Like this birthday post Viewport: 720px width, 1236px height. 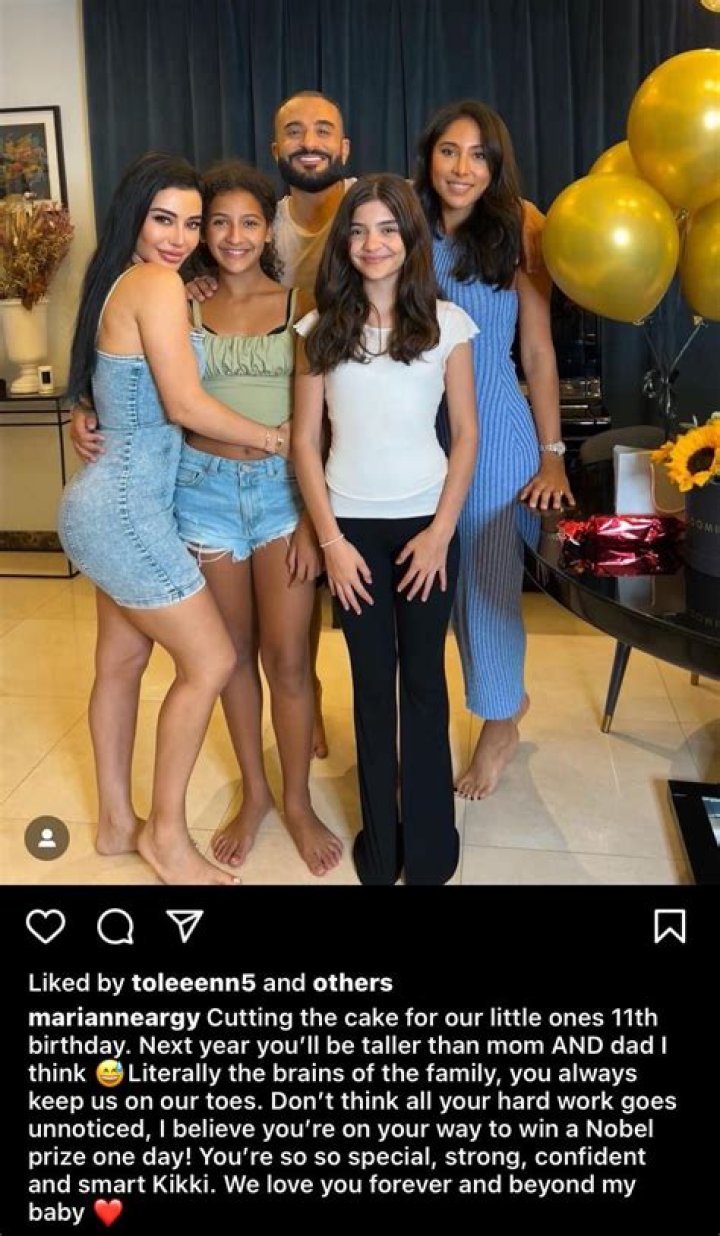(x=45, y=927)
